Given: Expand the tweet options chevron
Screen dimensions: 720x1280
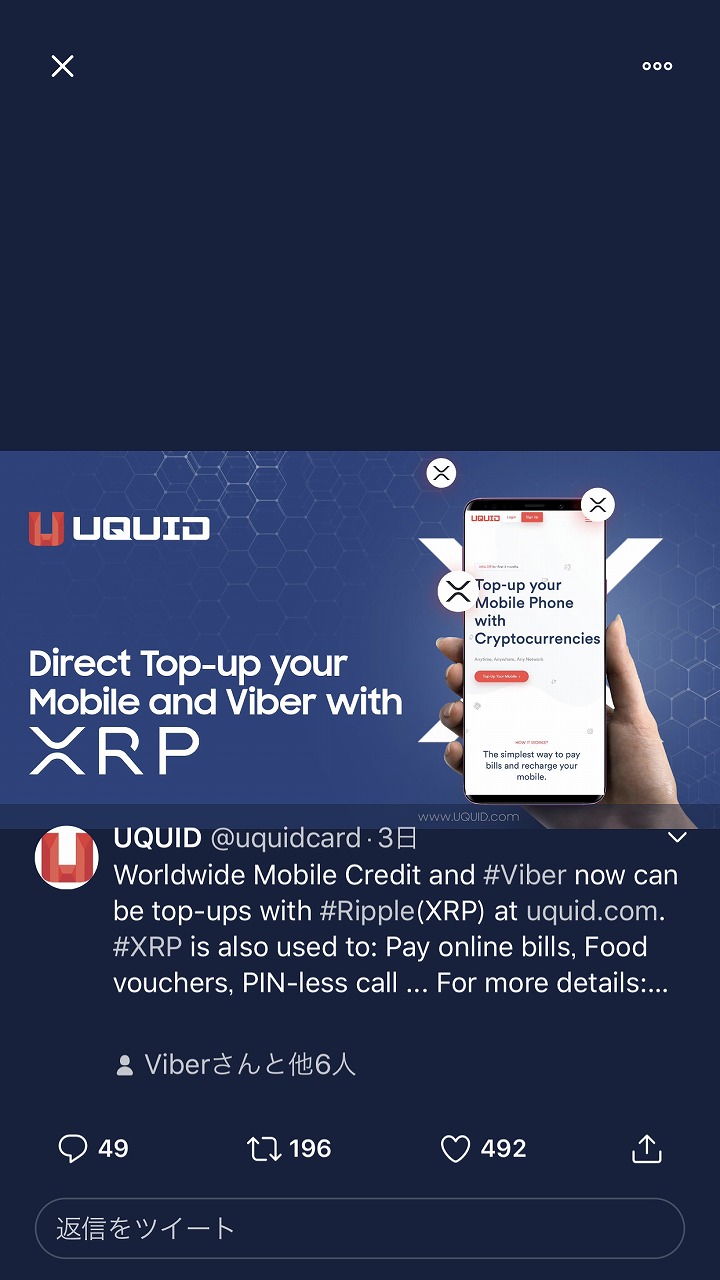Looking at the screenshot, I should 677,837.
